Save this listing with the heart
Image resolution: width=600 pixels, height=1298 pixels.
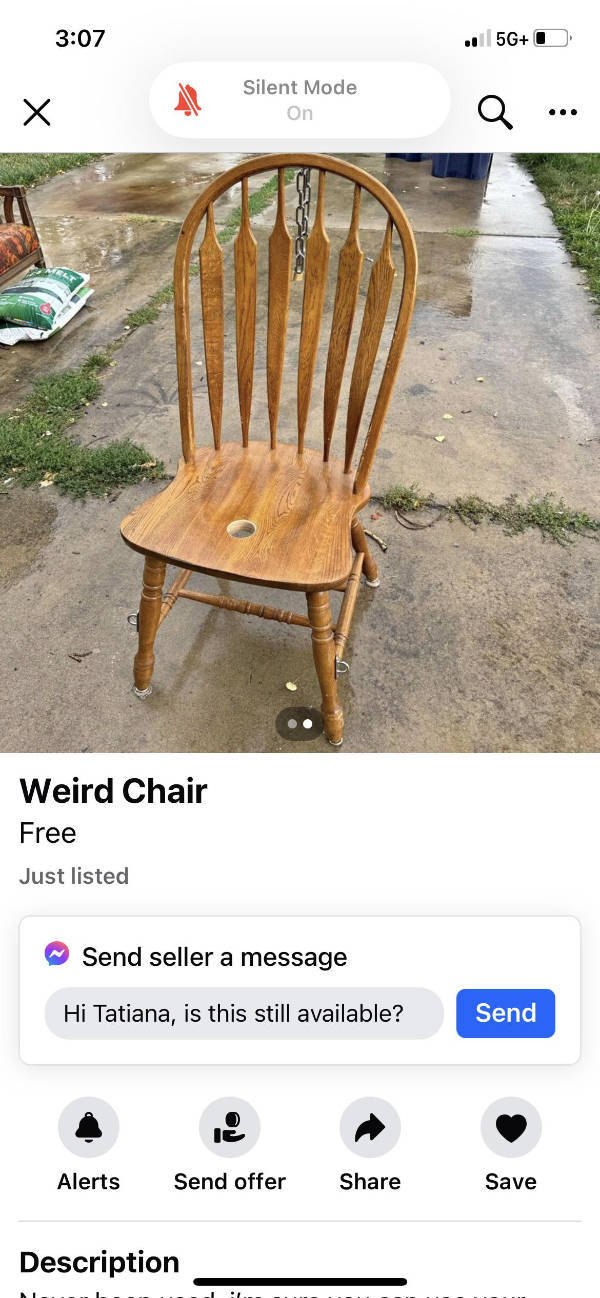click(x=511, y=1128)
